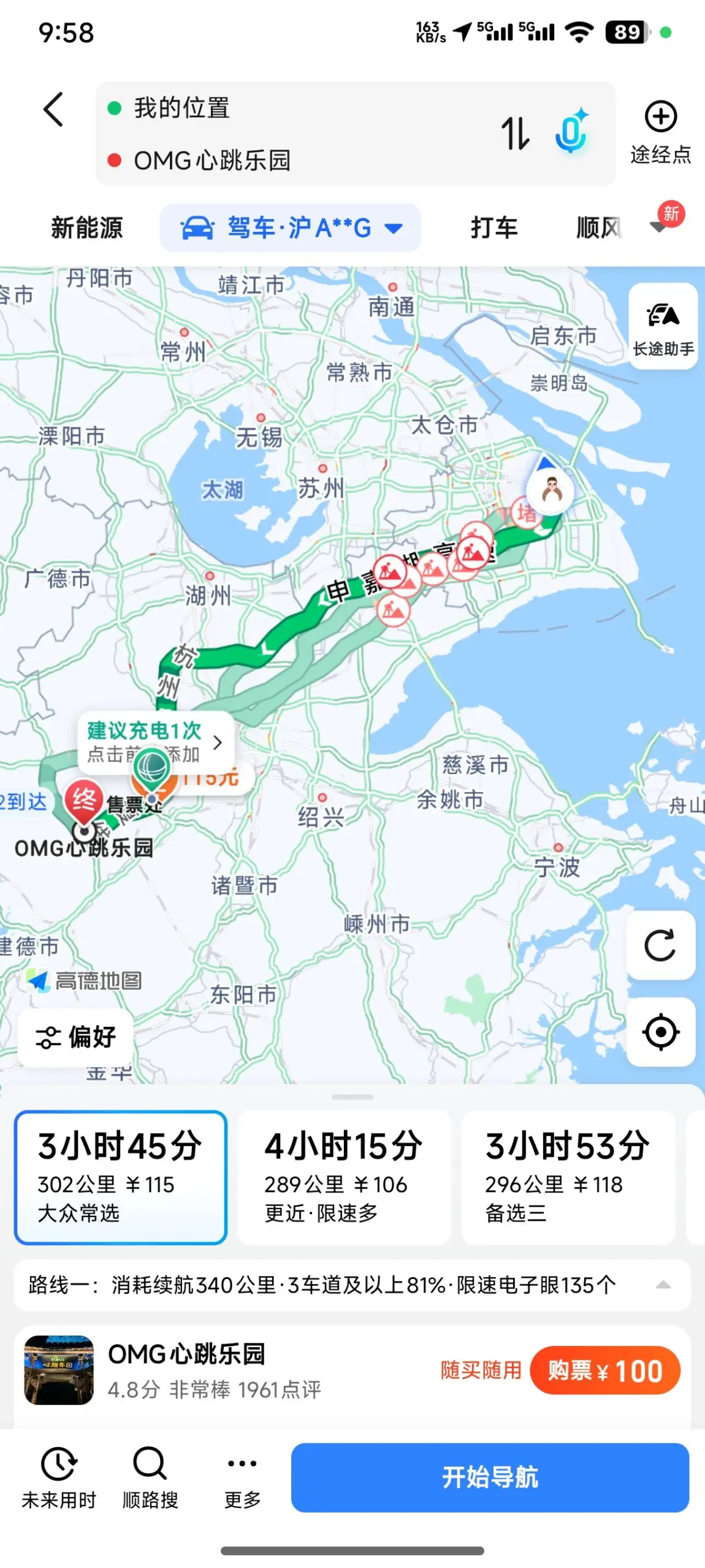Image resolution: width=705 pixels, height=1568 pixels.
Task: Go back from route planning
Action: [x=54, y=110]
